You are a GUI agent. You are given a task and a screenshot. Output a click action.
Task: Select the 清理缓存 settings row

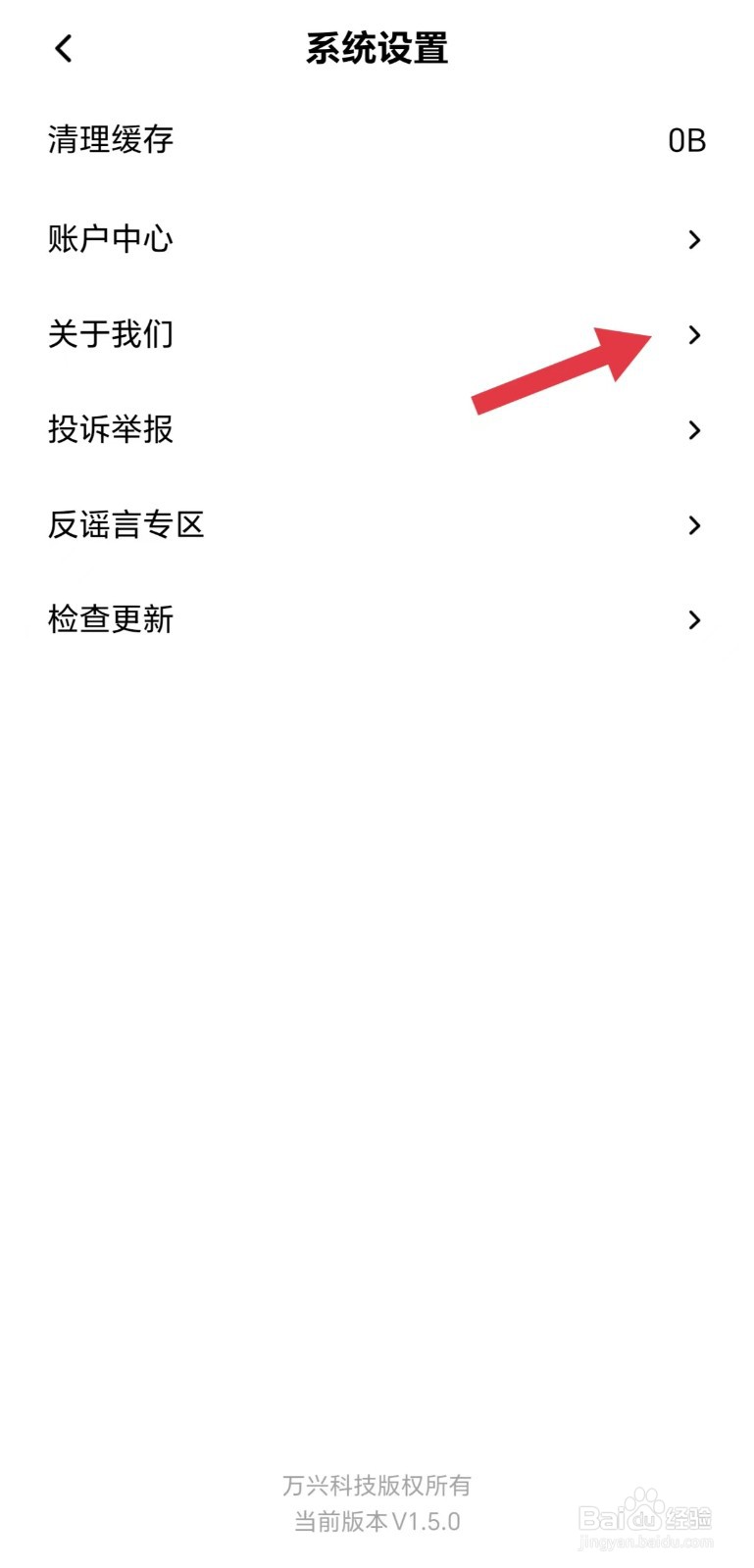[294, 140]
